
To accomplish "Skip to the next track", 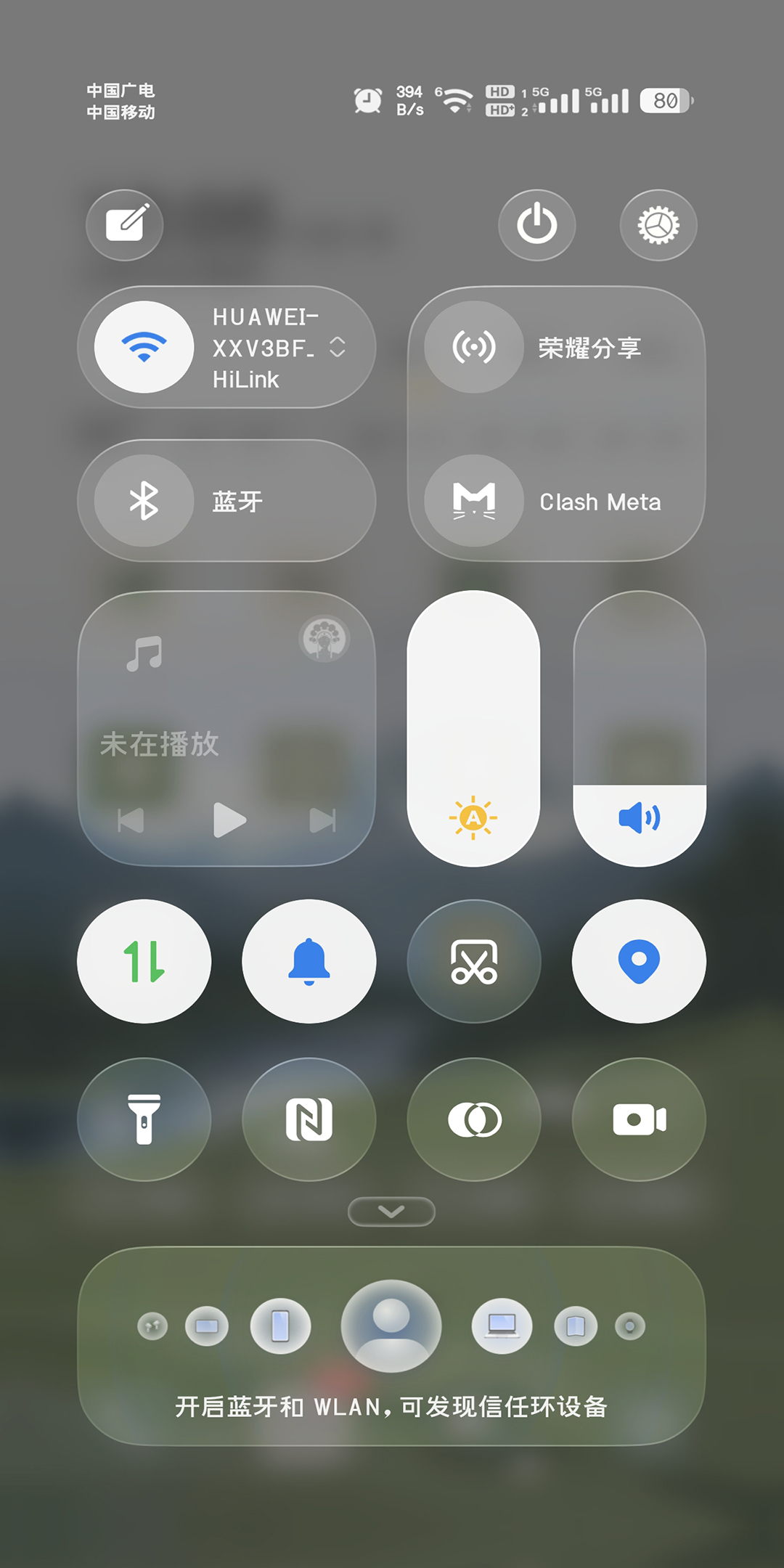I will click(x=323, y=820).
